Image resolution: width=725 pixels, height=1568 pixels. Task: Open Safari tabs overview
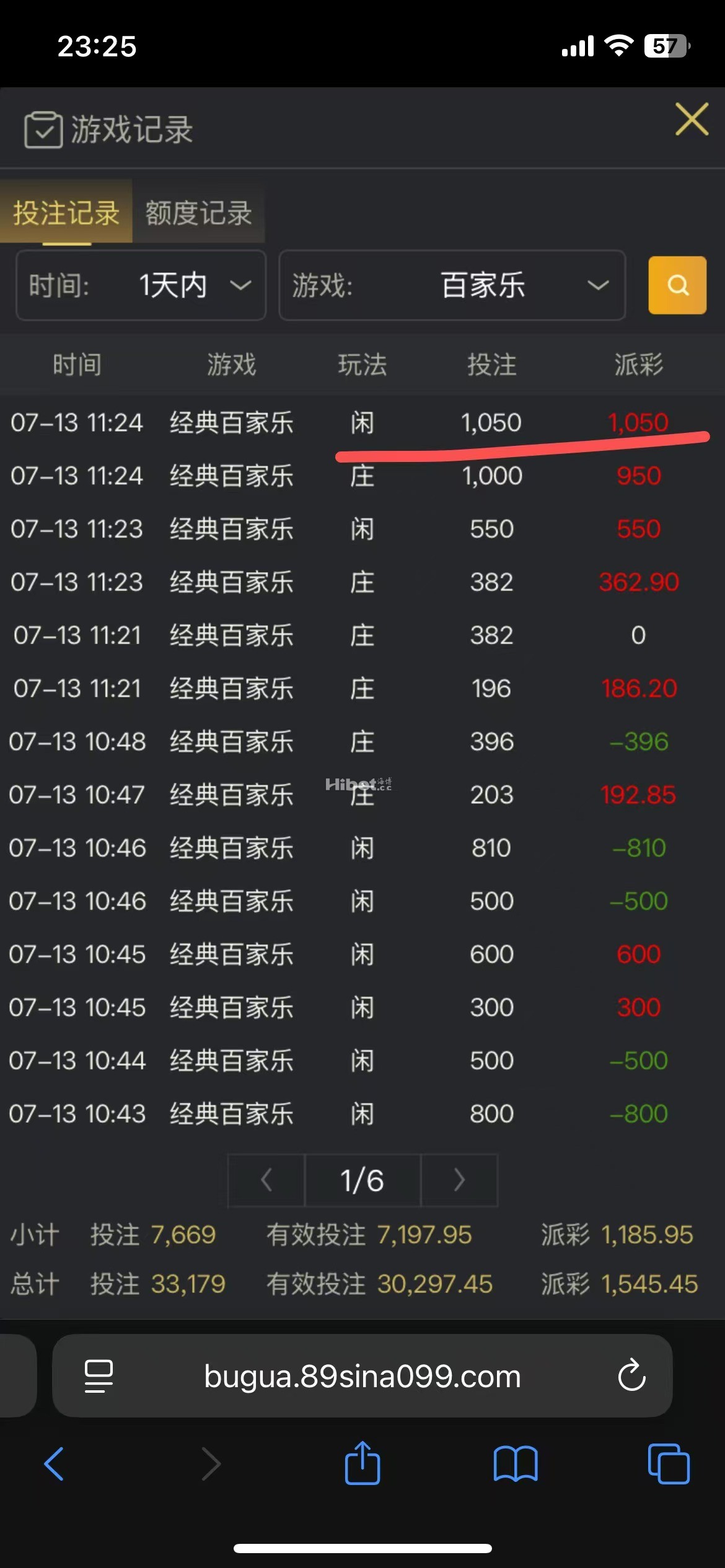pos(668,1464)
